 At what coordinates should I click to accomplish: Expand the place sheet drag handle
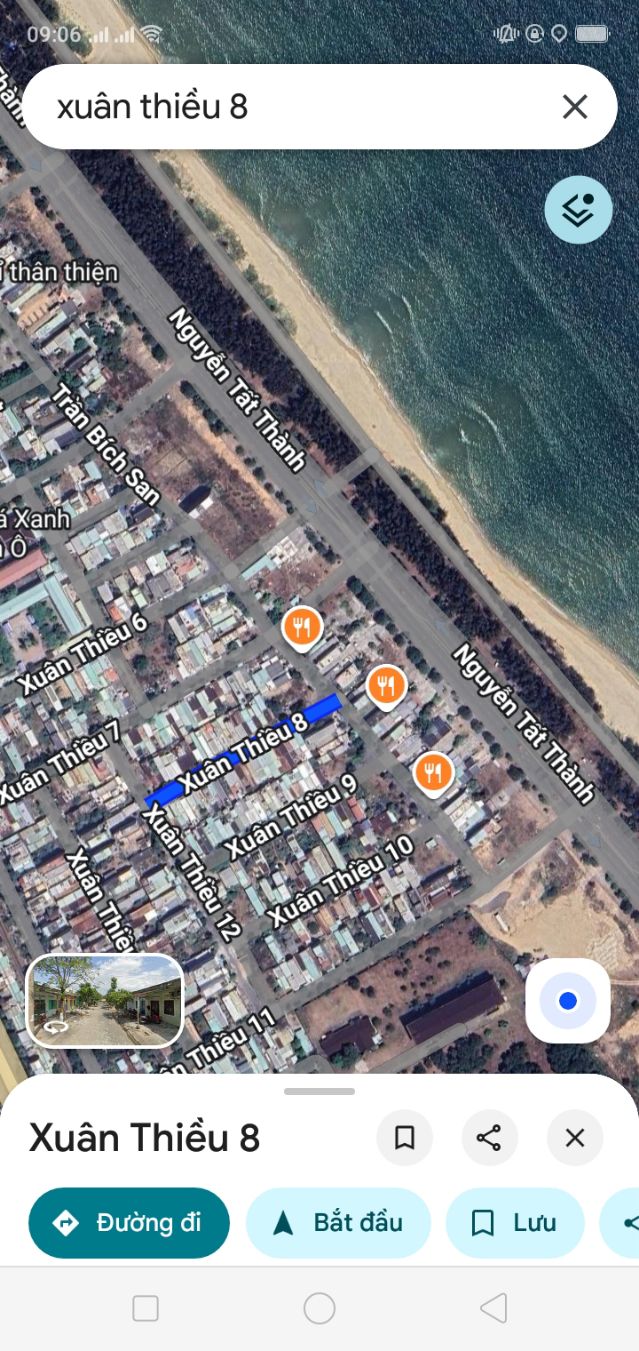[319, 1091]
